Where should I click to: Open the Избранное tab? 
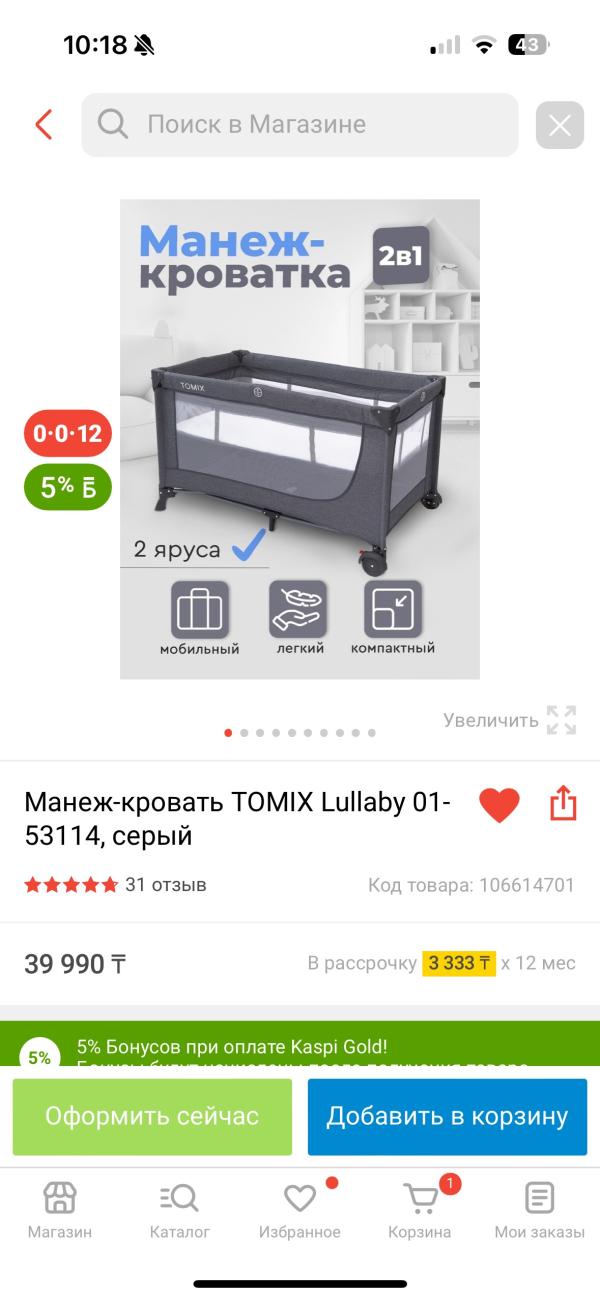pos(300,1210)
